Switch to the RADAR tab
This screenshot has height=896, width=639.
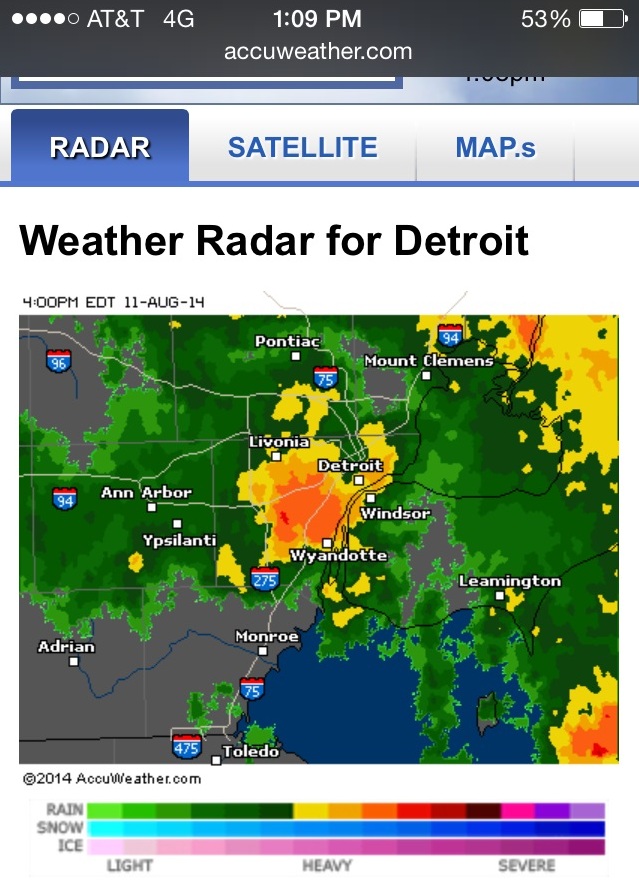[99, 147]
